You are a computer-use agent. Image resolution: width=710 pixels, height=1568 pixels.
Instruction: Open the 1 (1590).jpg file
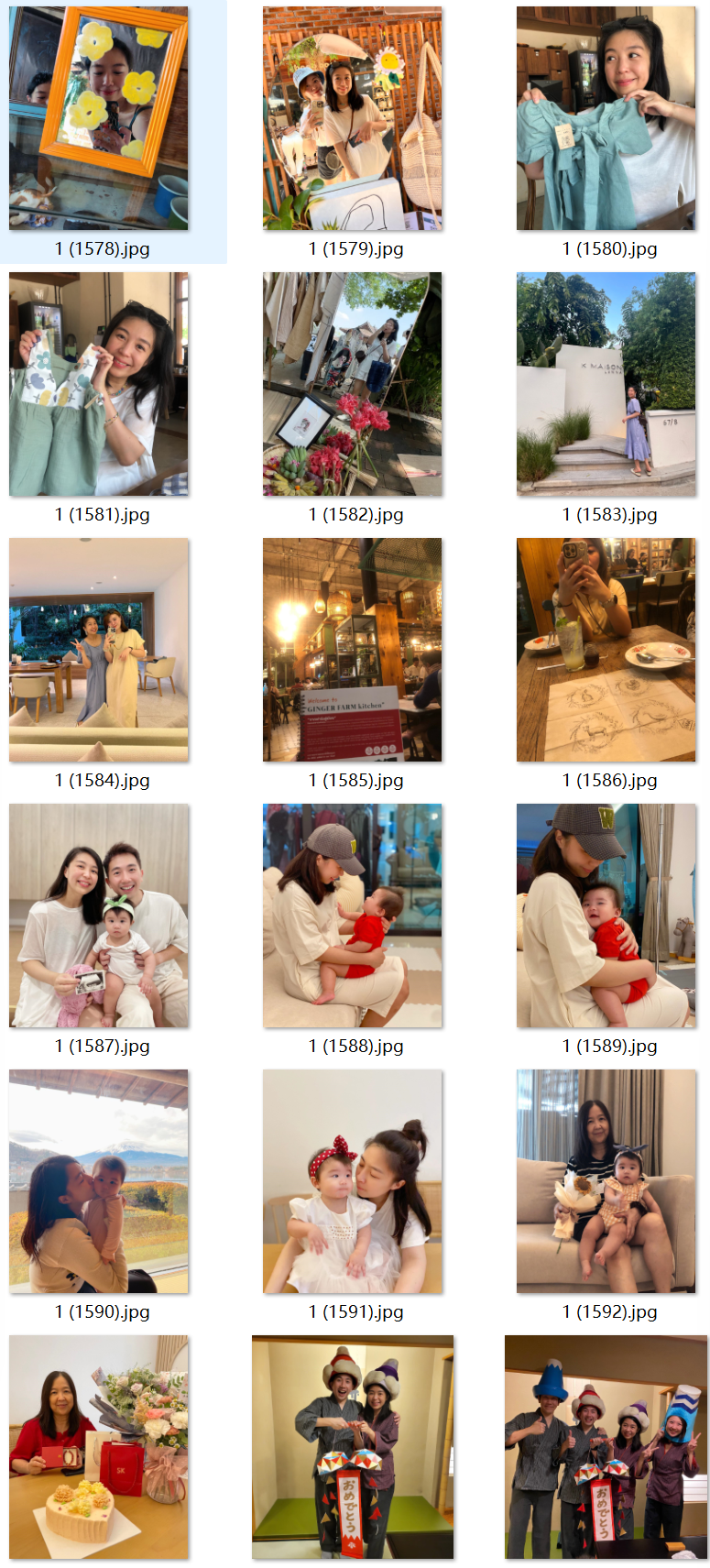tap(99, 1181)
